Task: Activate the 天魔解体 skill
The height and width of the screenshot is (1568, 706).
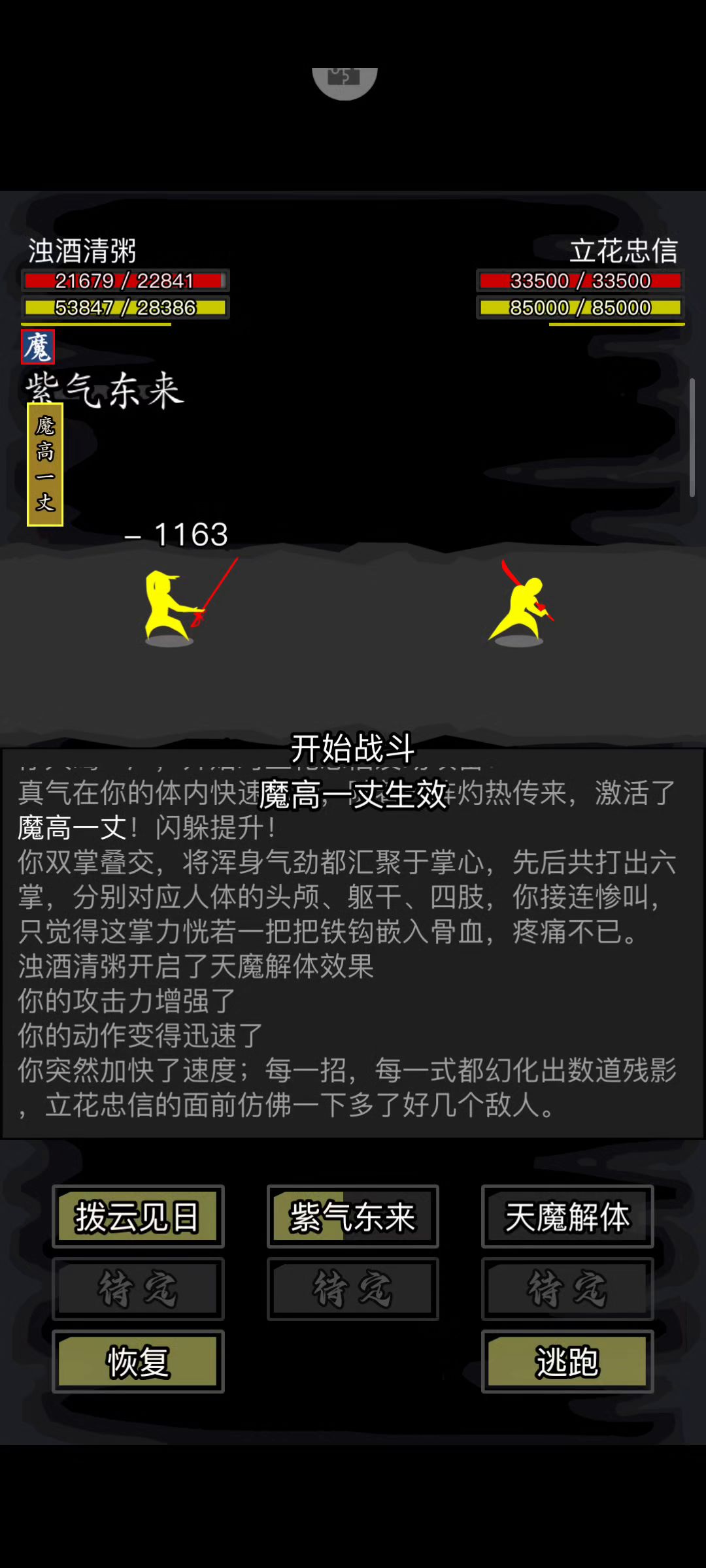Action: pos(567,1217)
